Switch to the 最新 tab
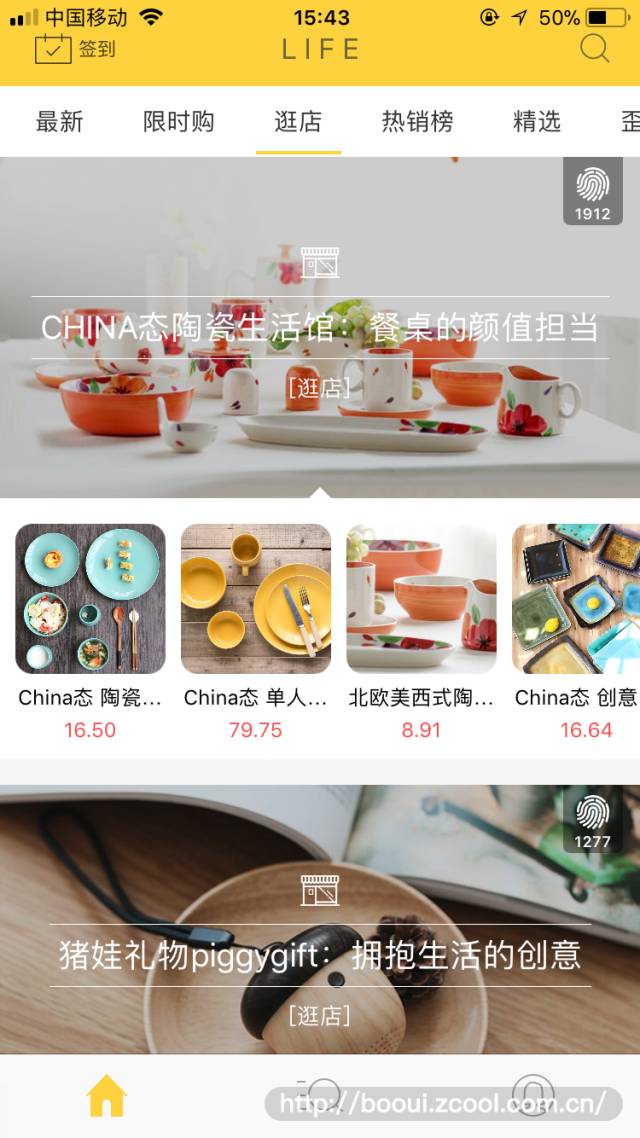Screen dimensions: 640x1138 pyautogui.click(x=60, y=122)
